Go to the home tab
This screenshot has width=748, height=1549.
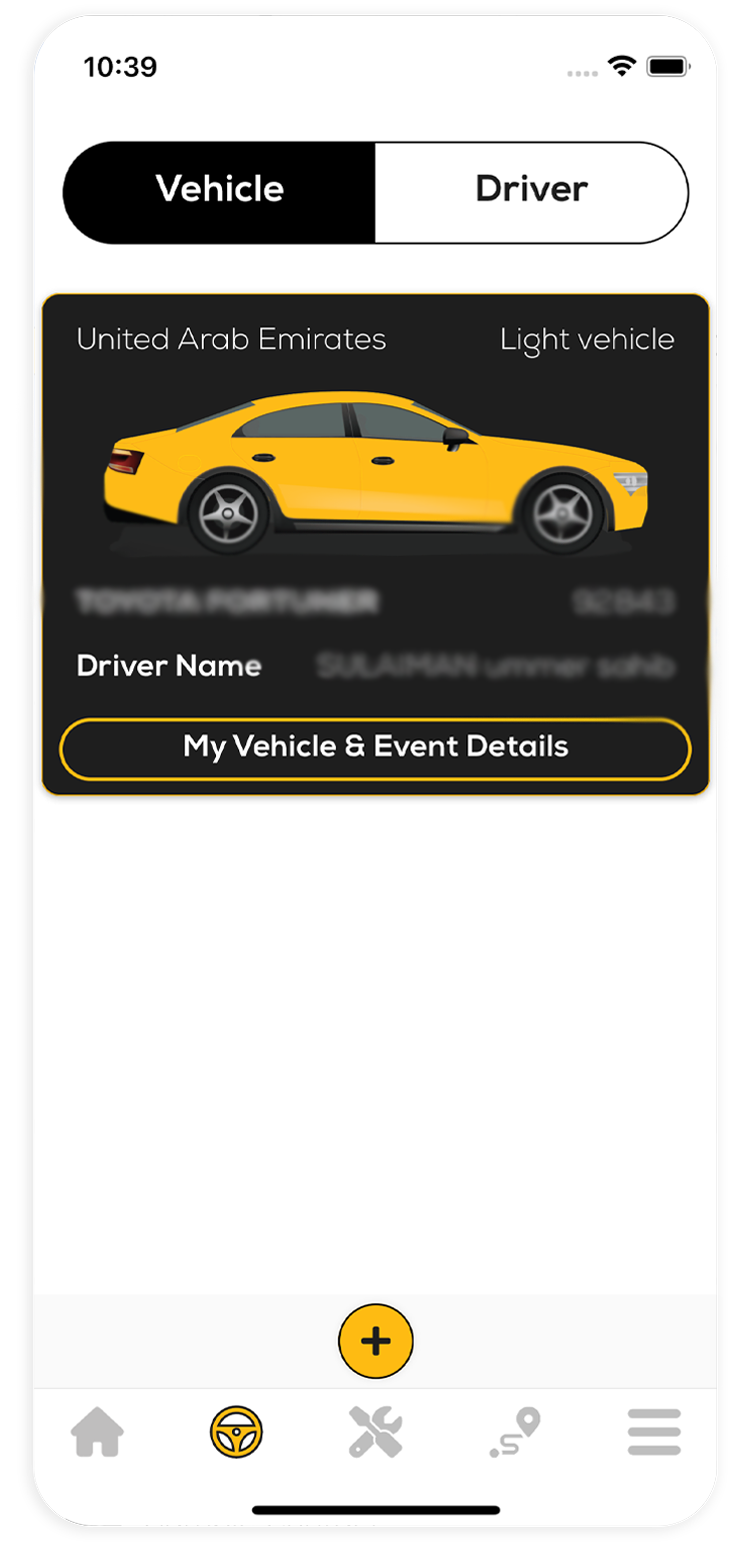point(98,1432)
